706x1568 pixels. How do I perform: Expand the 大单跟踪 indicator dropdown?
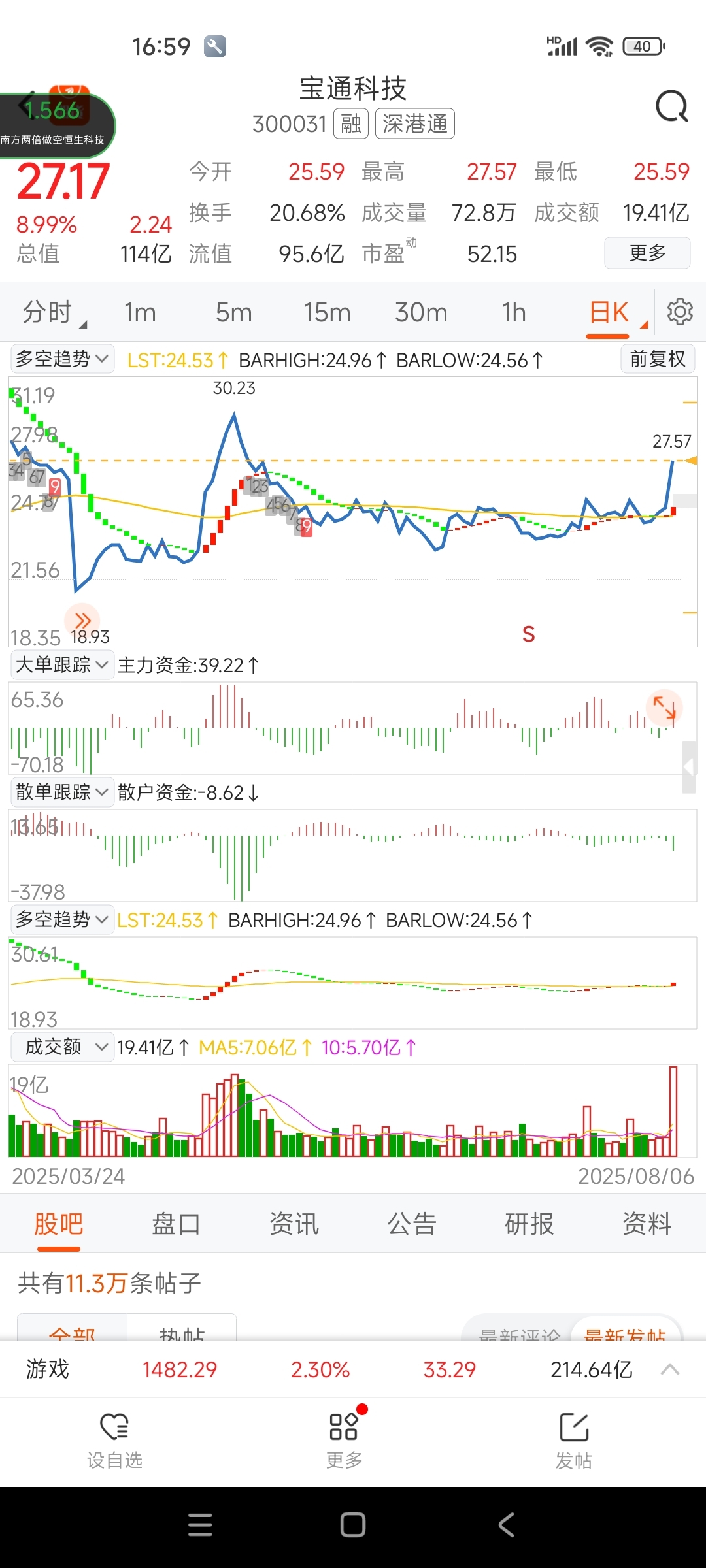point(62,665)
